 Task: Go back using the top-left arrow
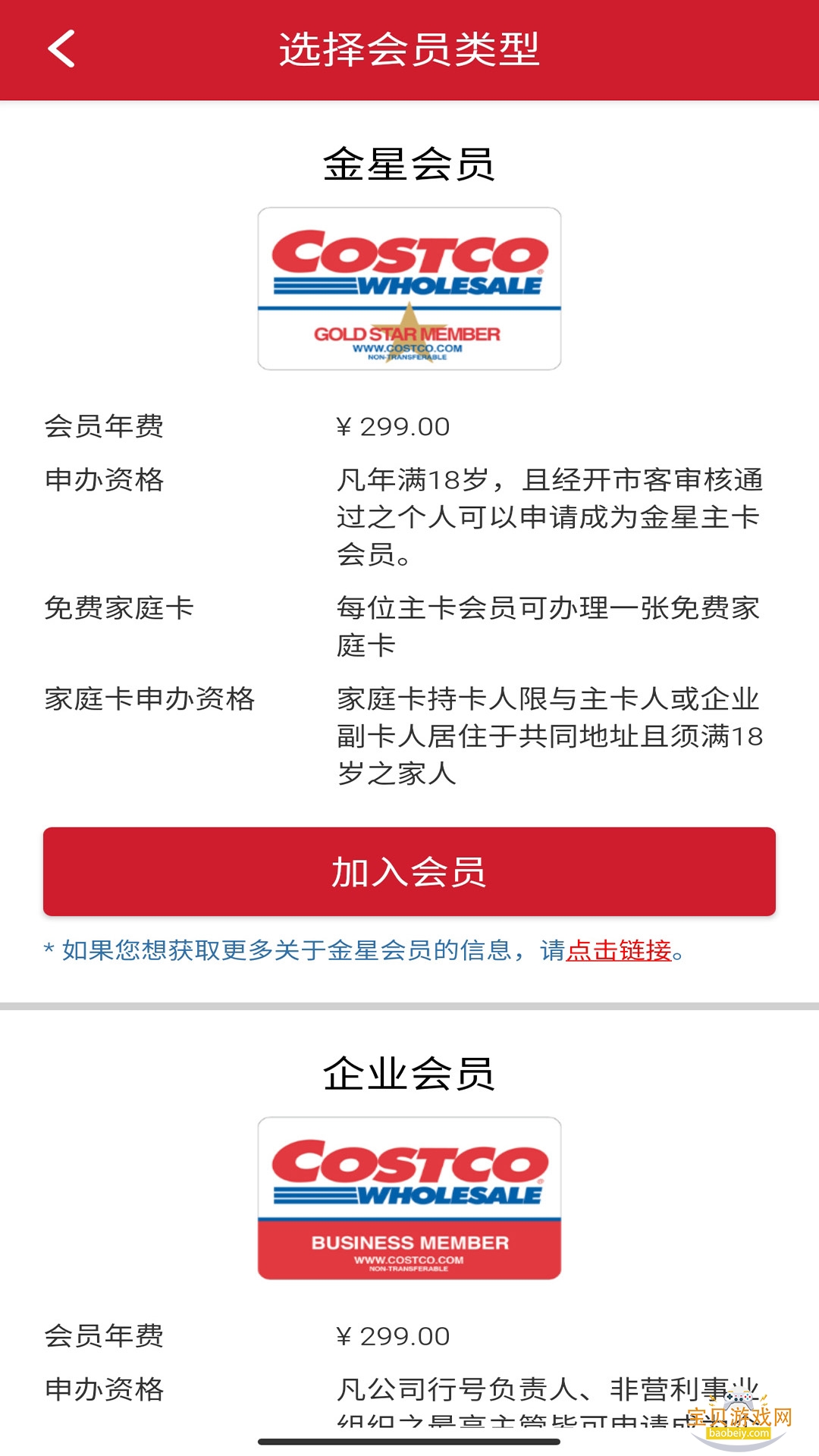click(x=62, y=49)
